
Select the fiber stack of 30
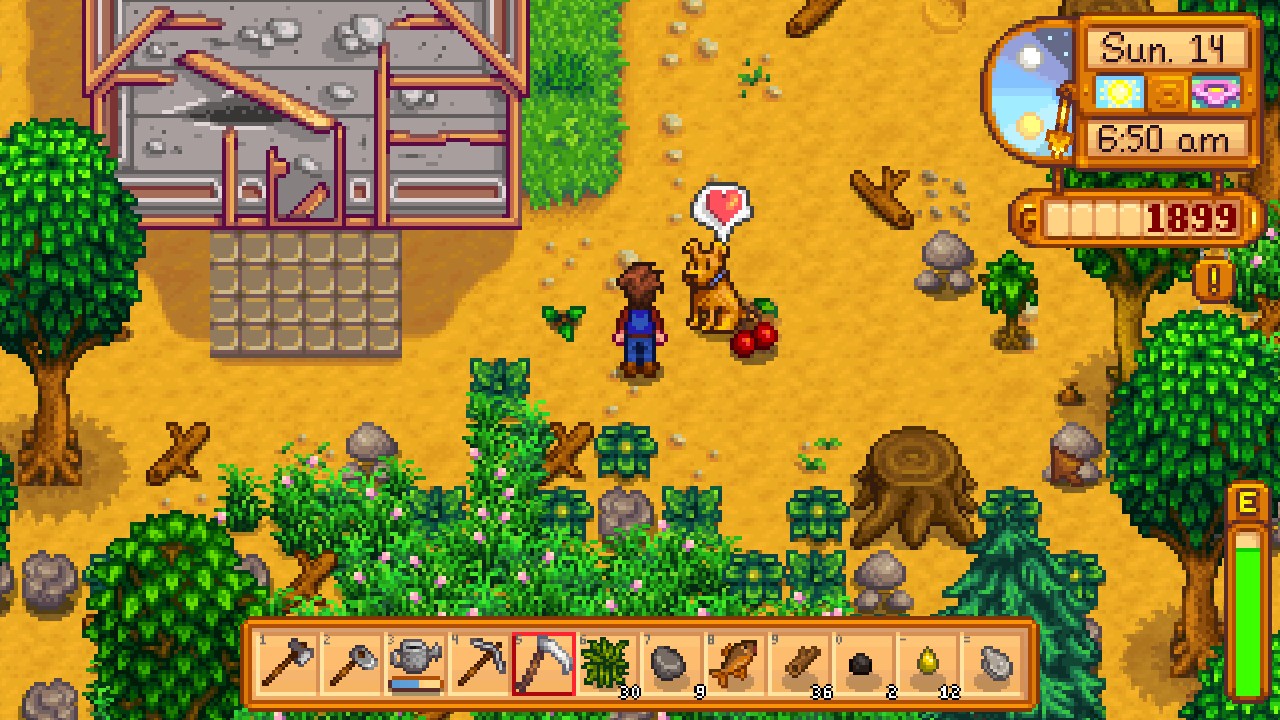[x=608, y=663]
